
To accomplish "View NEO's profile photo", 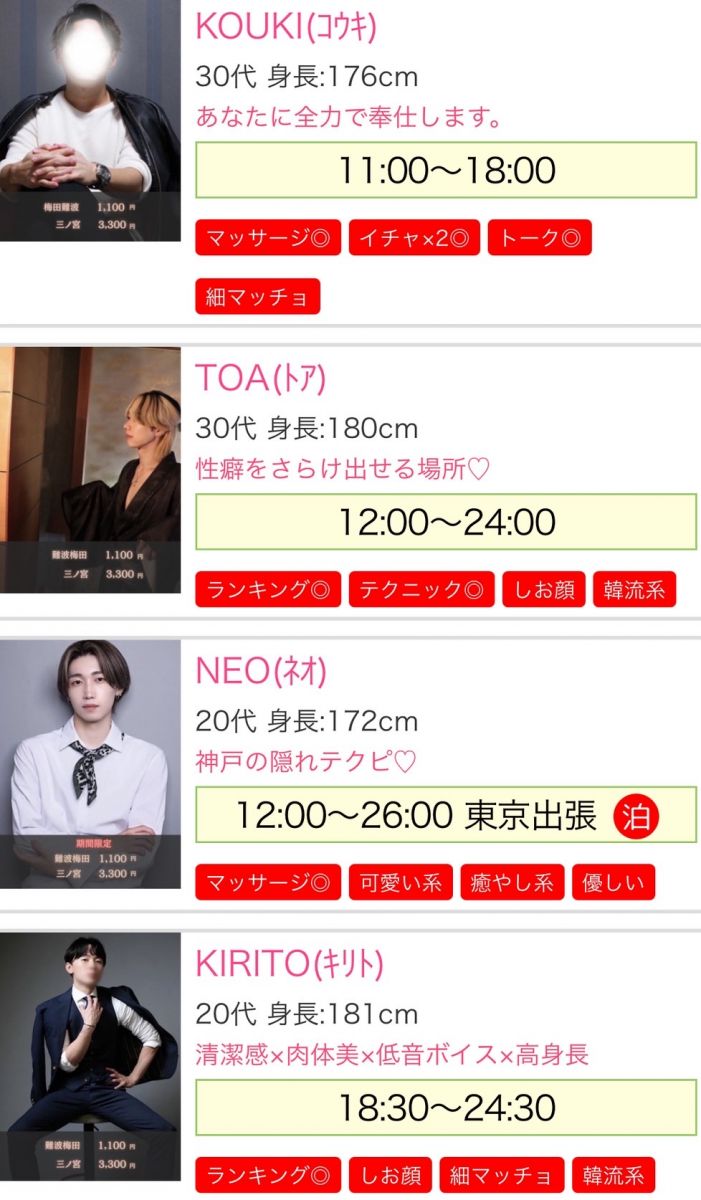I will point(90,764).
